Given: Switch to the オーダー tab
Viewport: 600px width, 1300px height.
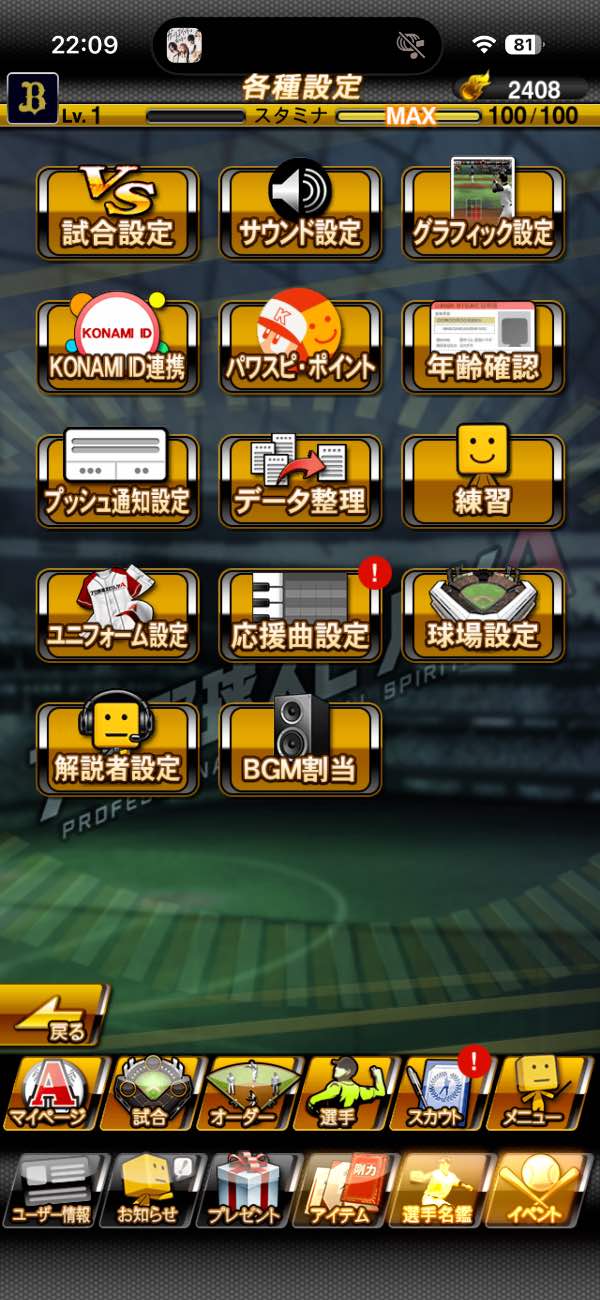Looking at the screenshot, I should coord(247,1093).
